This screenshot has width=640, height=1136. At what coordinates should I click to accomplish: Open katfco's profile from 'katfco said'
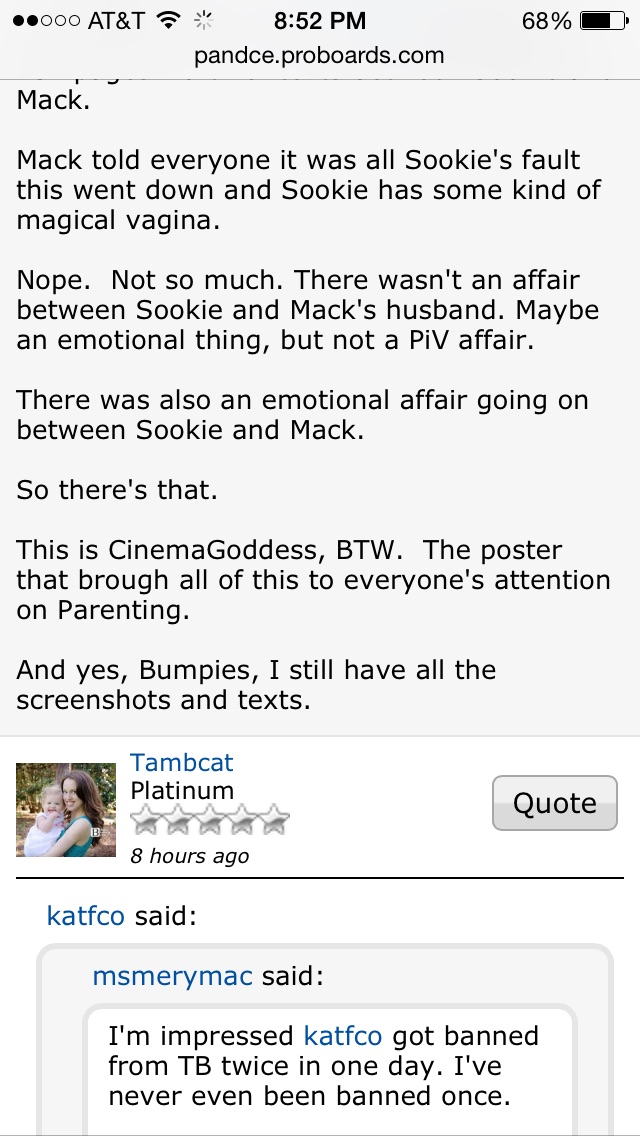(86, 916)
